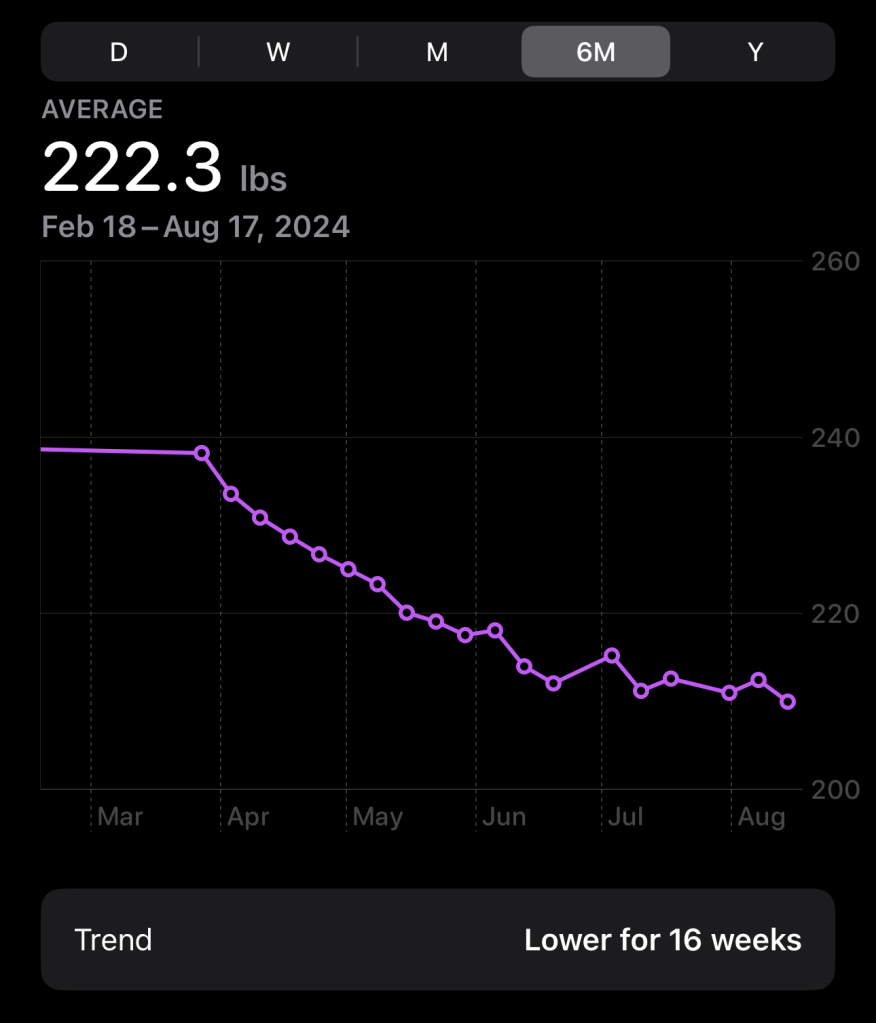Screen dimensions: 876x1023
Task: Switch to the D day view
Action: coord(119,52)
